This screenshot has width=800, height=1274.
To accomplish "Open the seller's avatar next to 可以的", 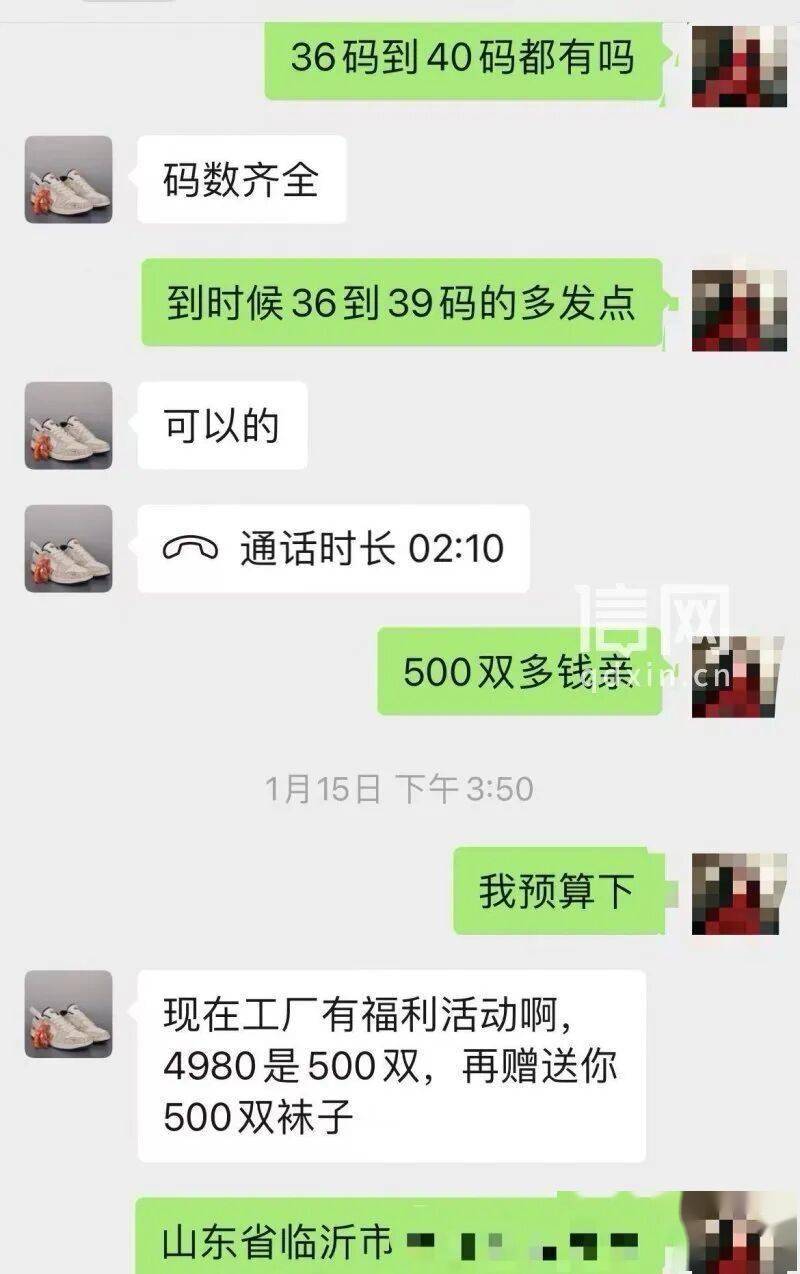I will 68,426.
